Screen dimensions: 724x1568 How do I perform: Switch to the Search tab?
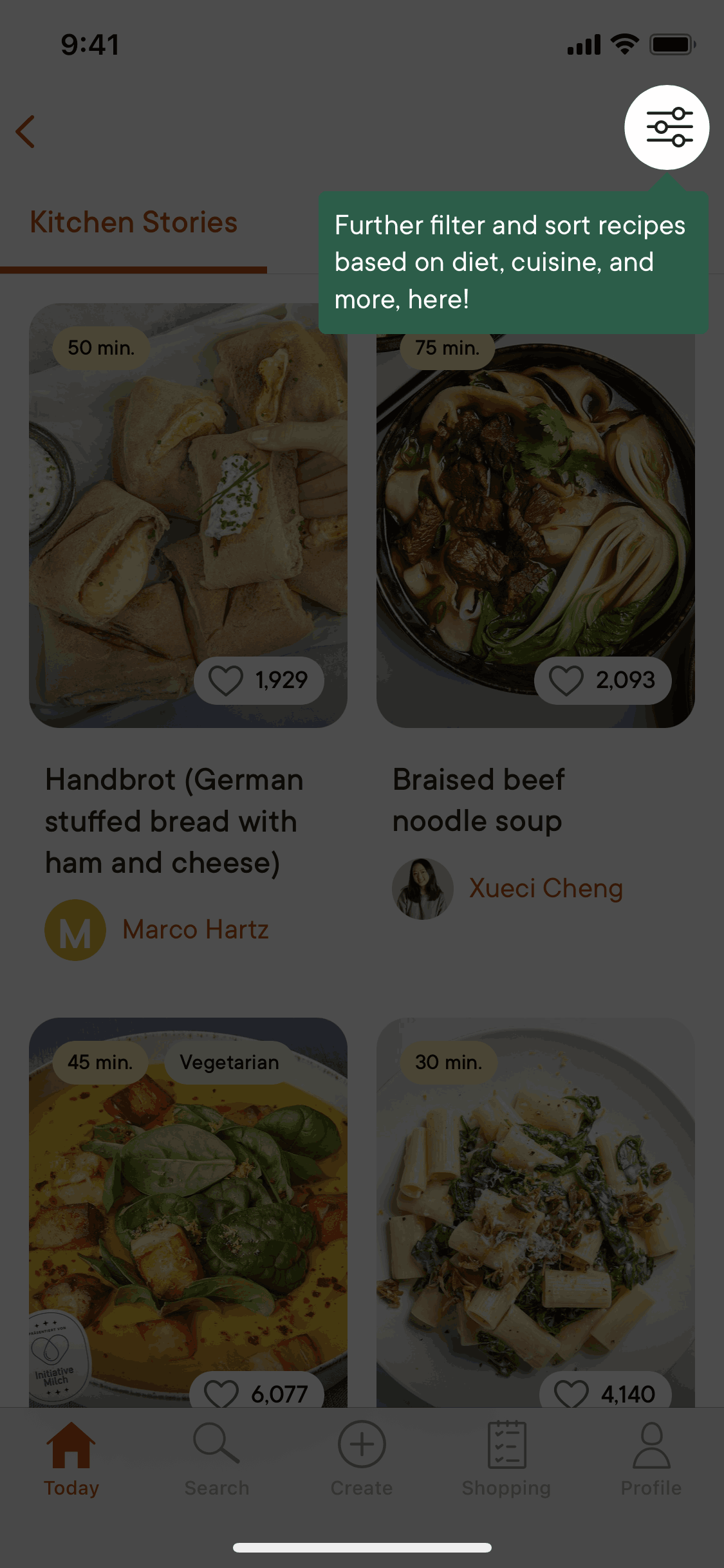[x=217, y=1460]
